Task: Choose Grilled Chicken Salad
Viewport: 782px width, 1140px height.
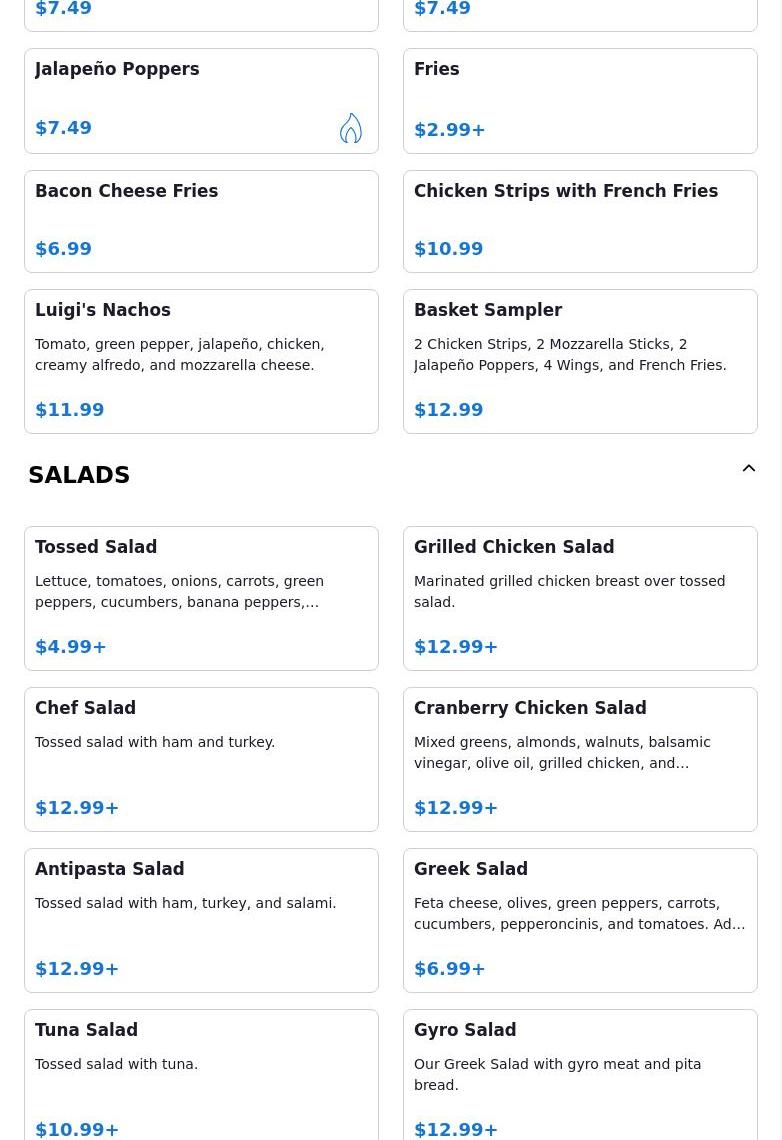Action: (580, 597)
